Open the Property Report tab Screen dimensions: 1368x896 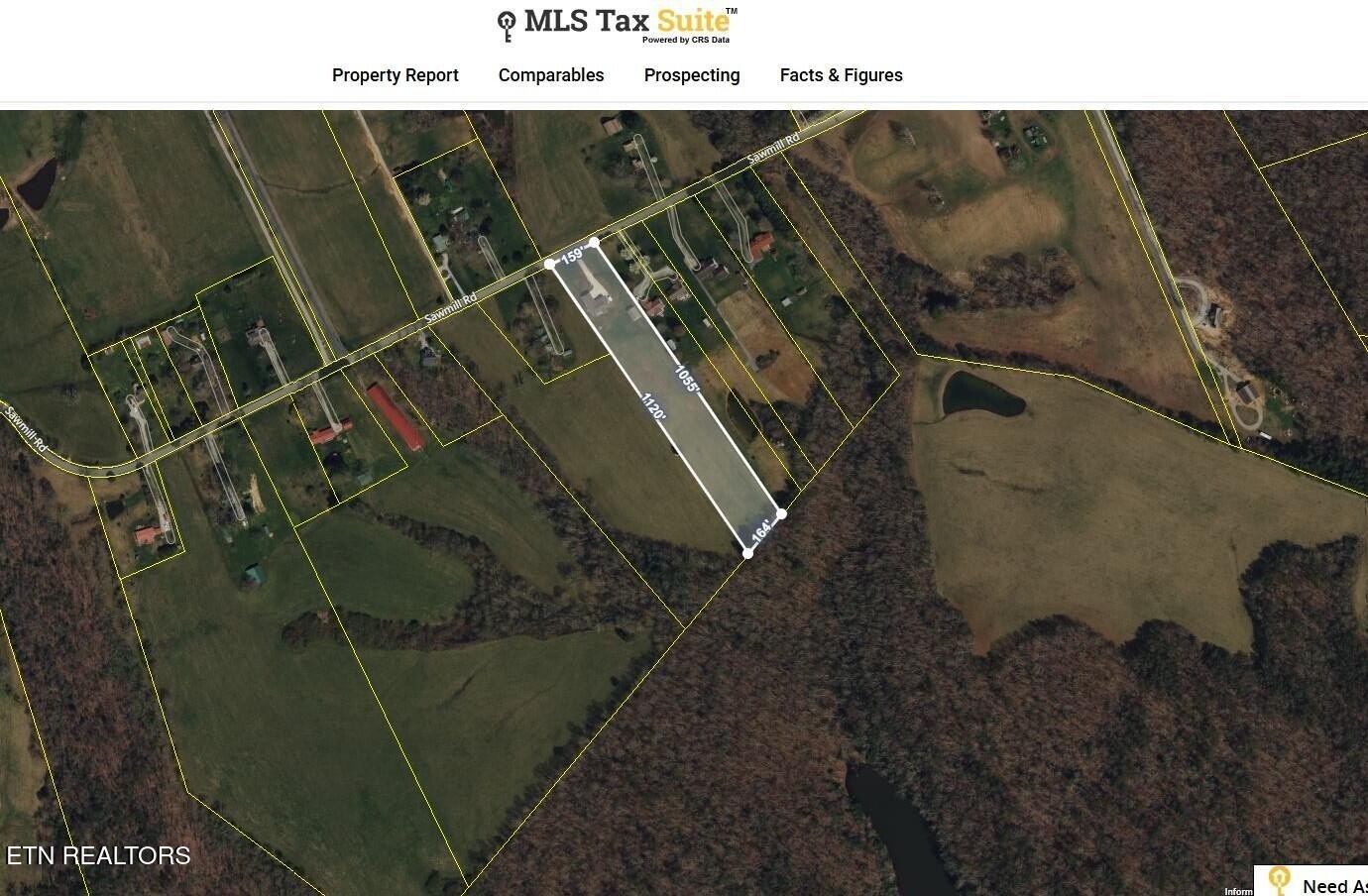395,75
